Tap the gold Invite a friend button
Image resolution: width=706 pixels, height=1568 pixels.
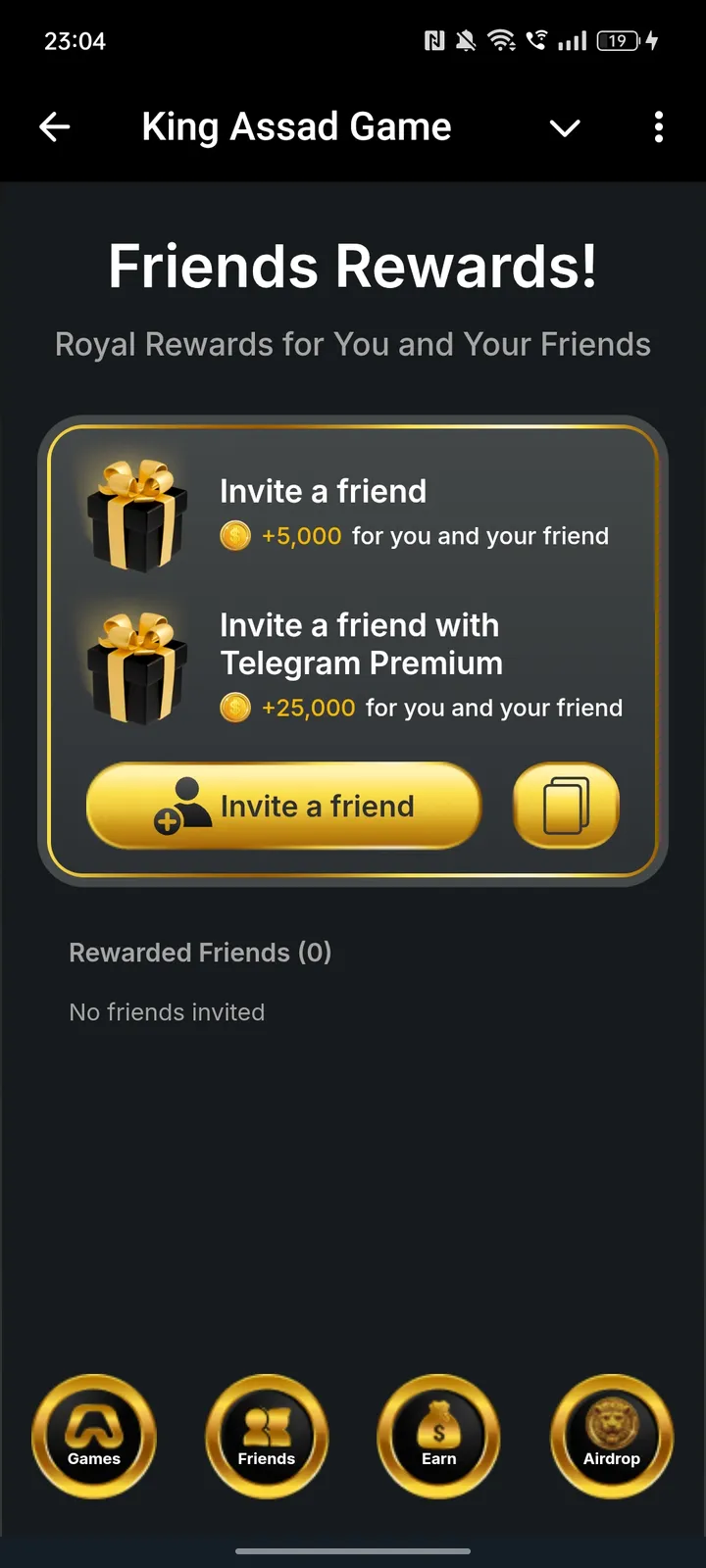click(x=284, y=806)
